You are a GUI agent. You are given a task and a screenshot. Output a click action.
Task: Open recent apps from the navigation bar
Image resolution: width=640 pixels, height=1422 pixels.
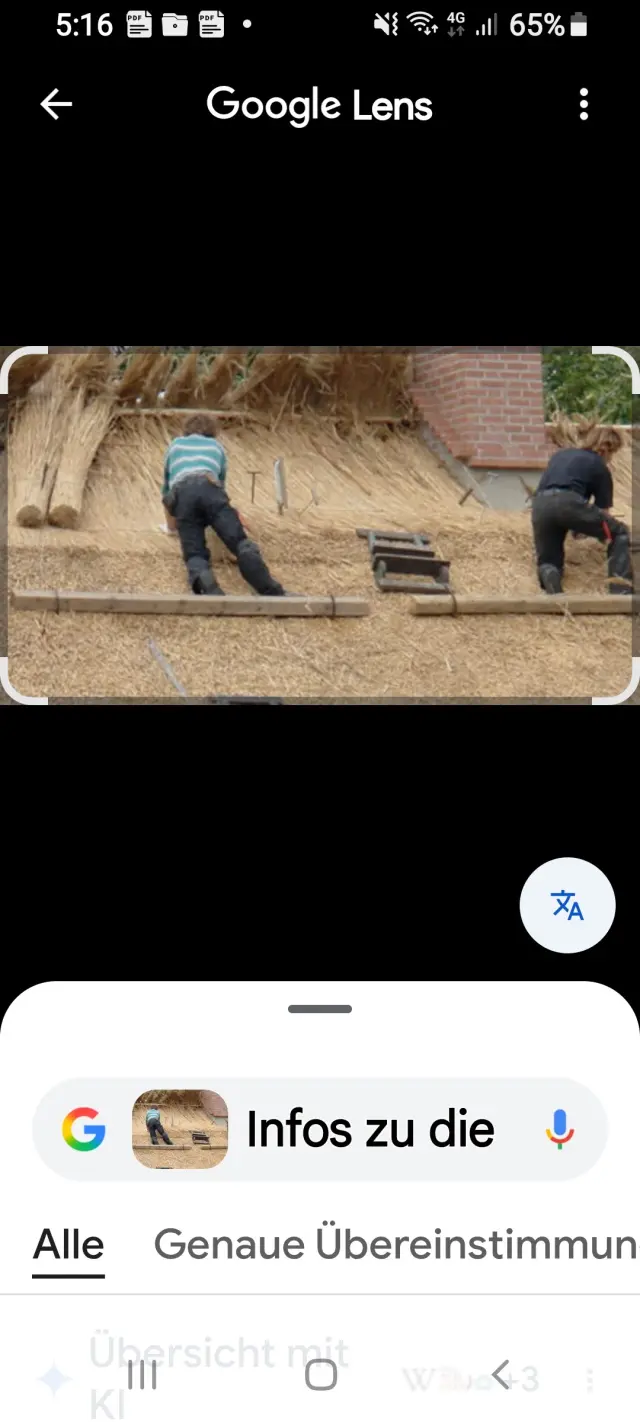[x=142, y=1376]
